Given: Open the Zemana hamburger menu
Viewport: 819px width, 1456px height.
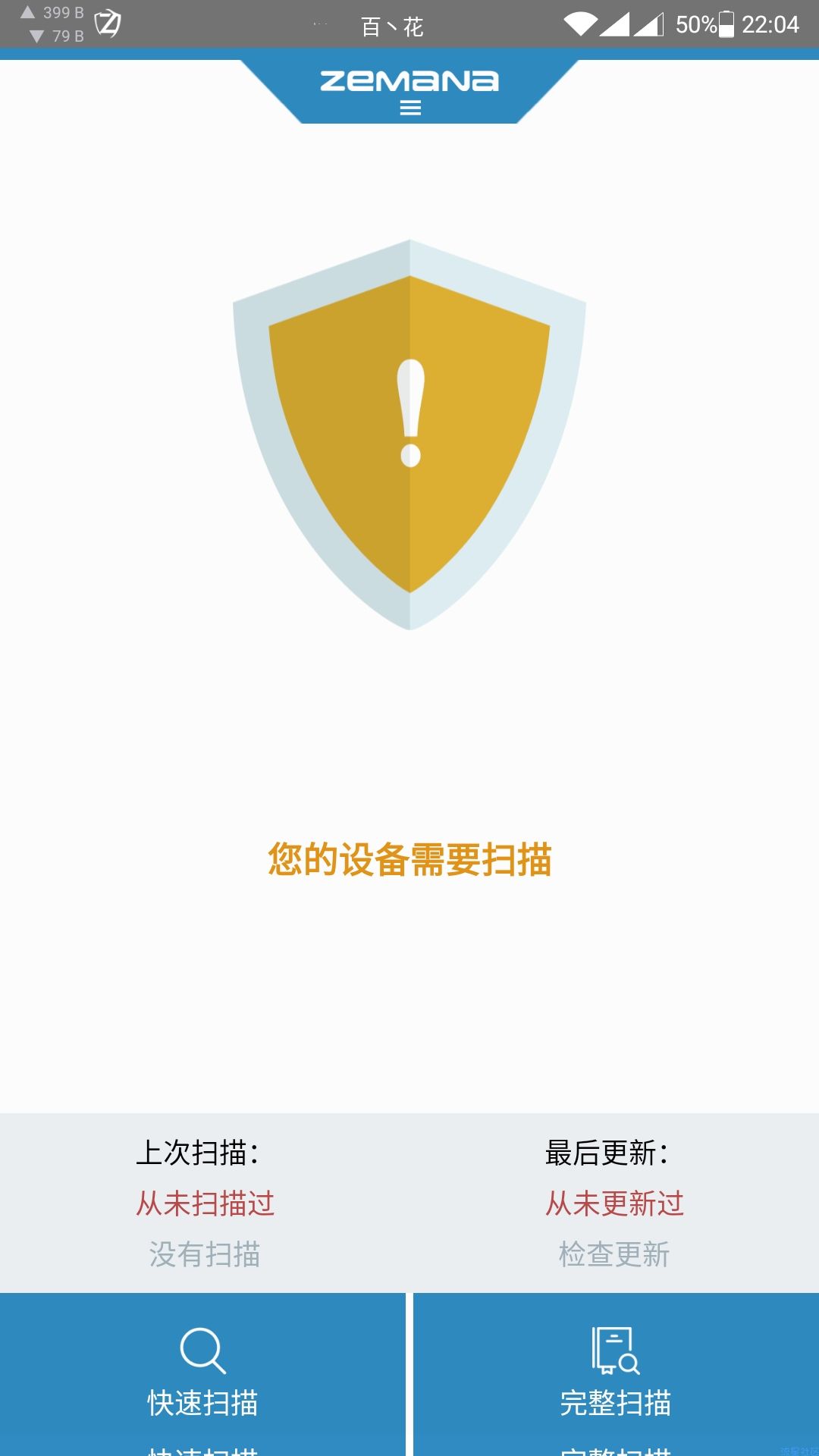Looking at the screenshot, I should pyautogui.click(x=410, y=108).
